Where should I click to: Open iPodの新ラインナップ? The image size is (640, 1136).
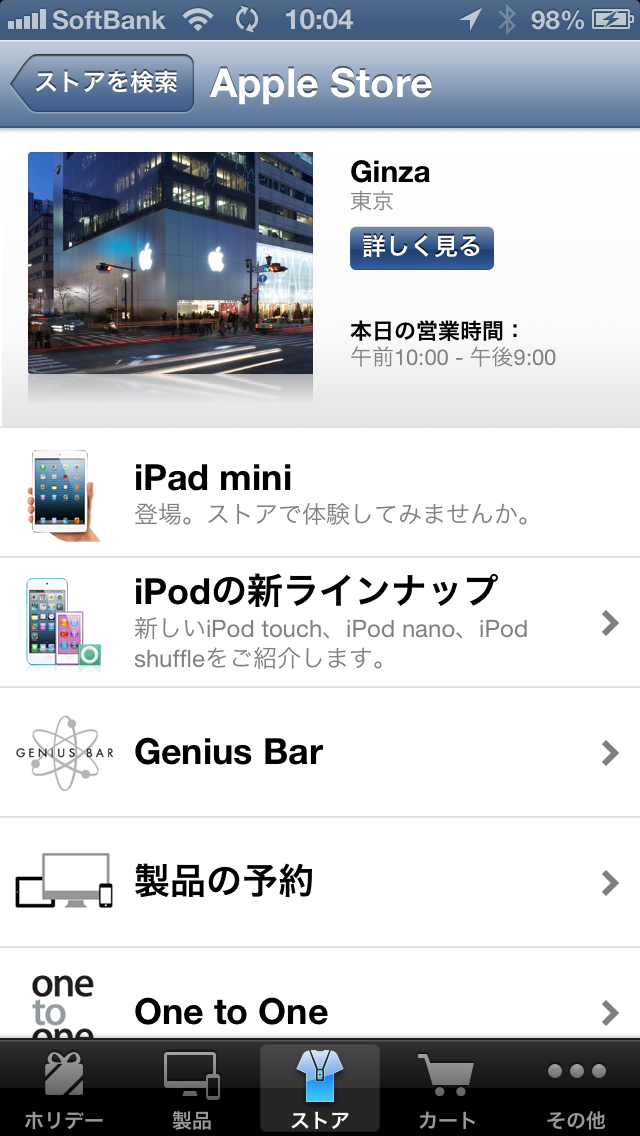click(x=320, y=622)
